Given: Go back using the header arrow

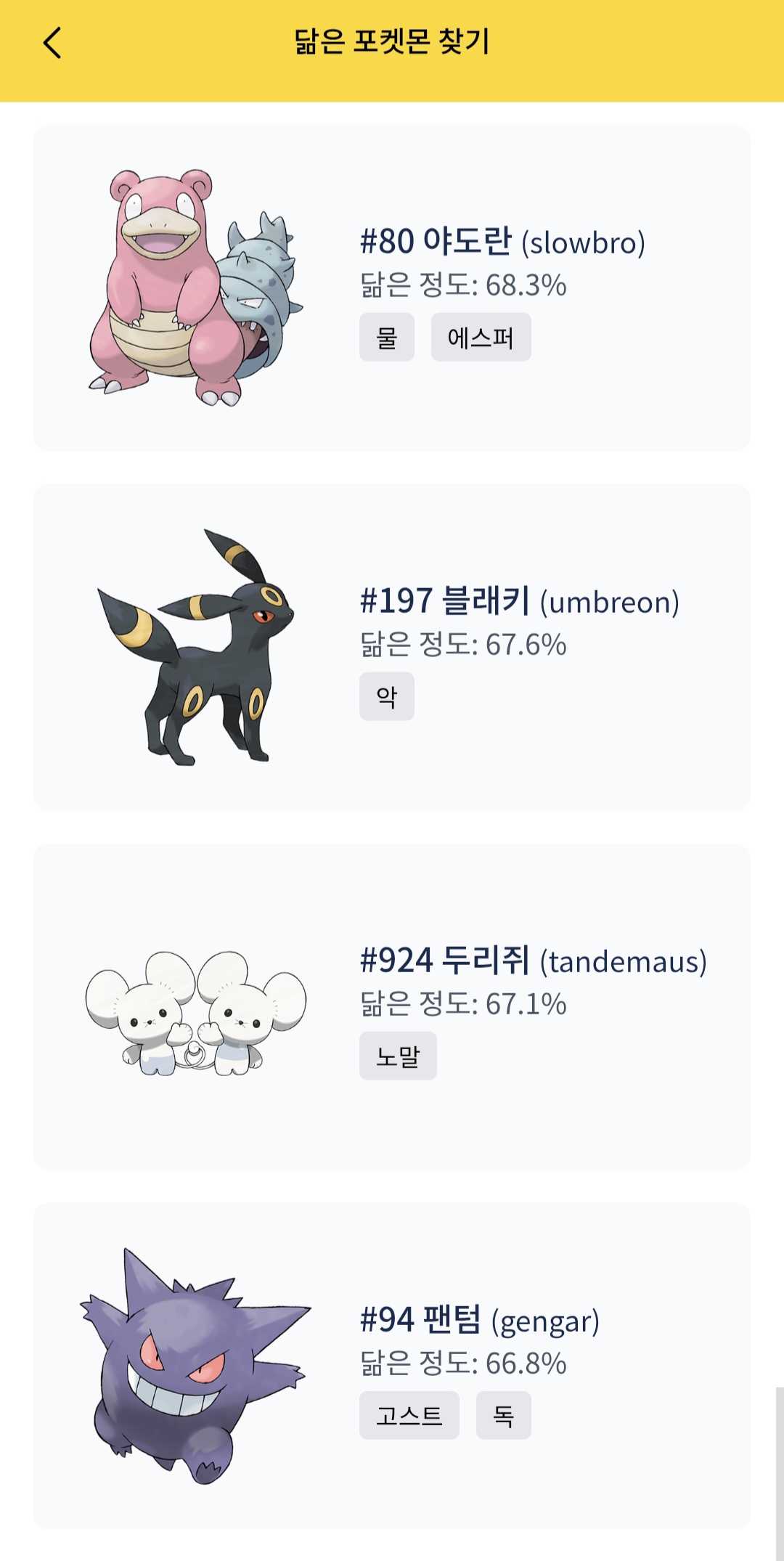Looking at the screenshot, I should [x=52, y=43].
